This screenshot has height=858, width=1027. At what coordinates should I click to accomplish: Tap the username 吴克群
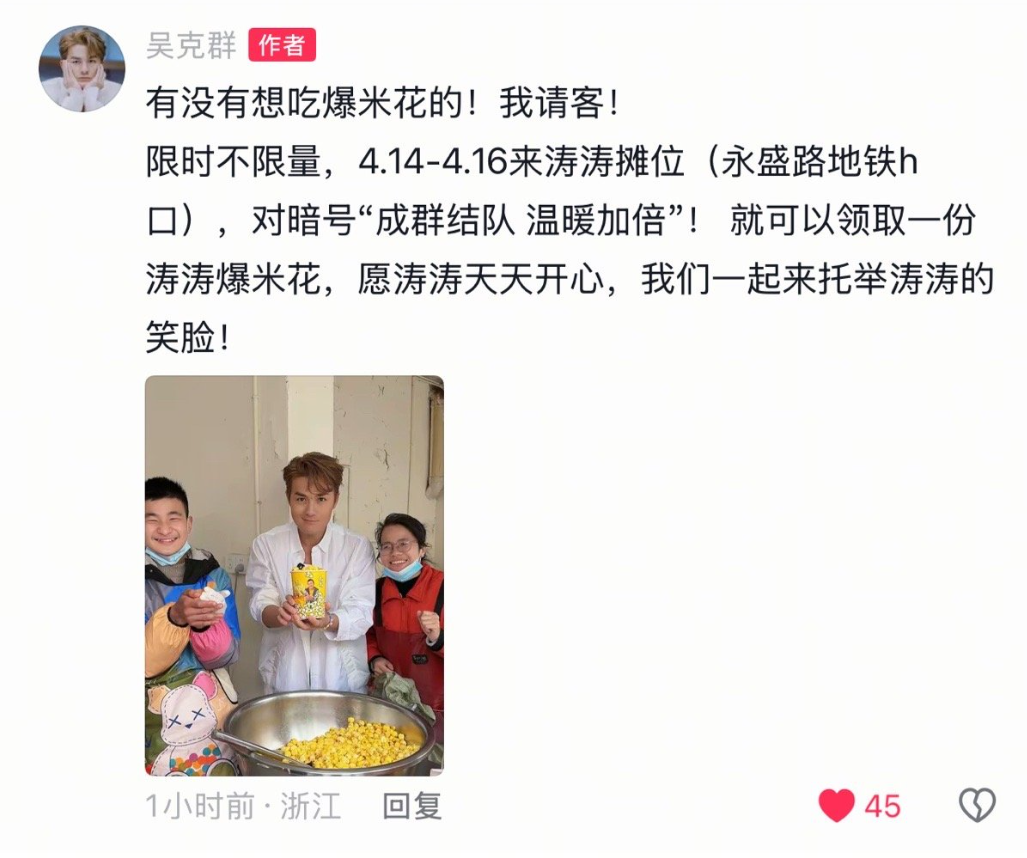tap(191, 45)
